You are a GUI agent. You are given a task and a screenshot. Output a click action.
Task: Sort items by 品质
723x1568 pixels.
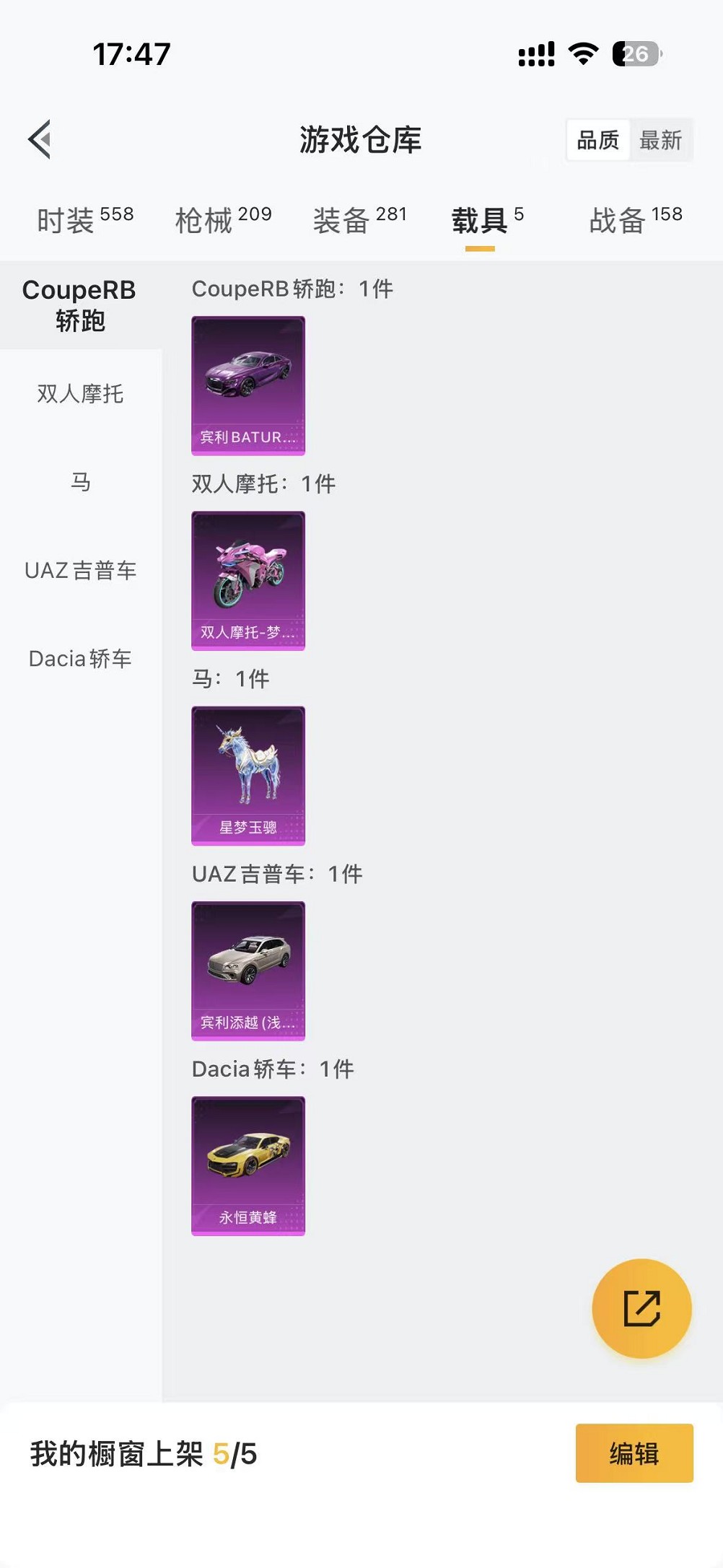(597, 140)
